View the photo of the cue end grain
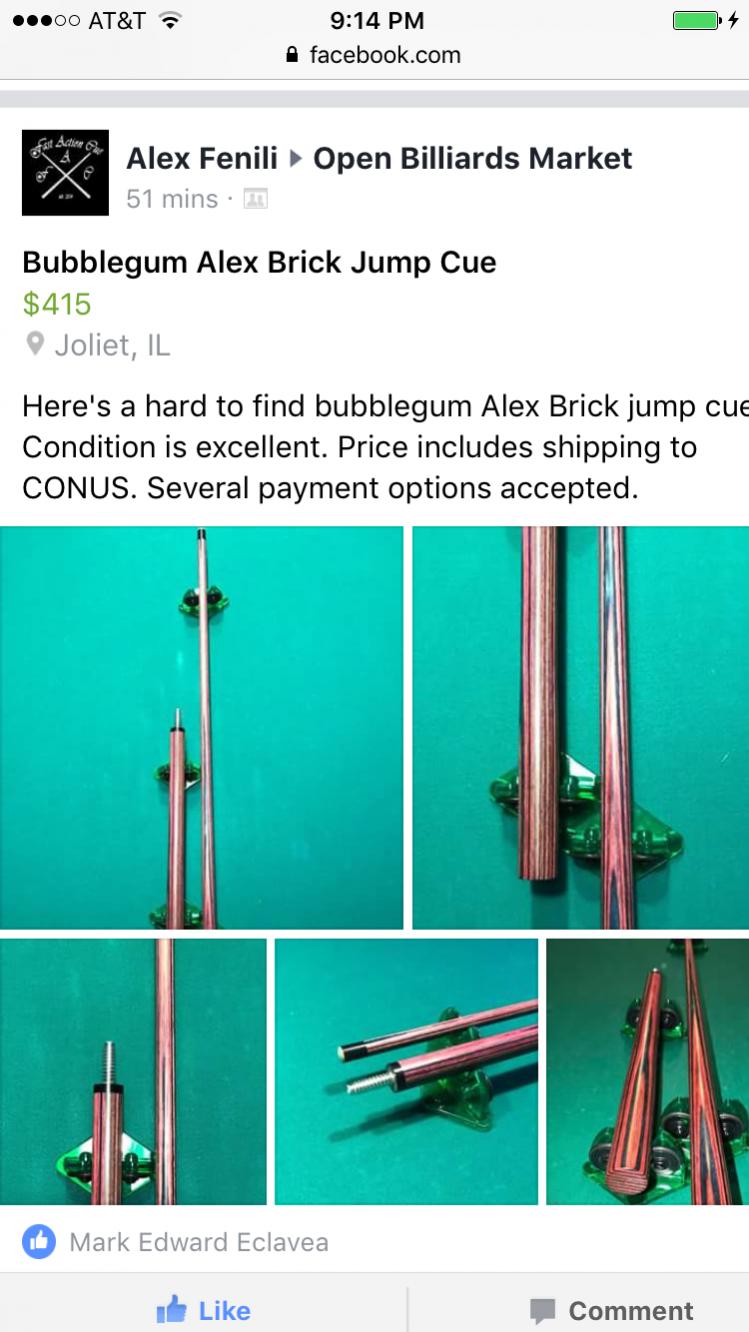Image resolution: width=749 pixels, height=1332 pixels. pos(647,1071)
